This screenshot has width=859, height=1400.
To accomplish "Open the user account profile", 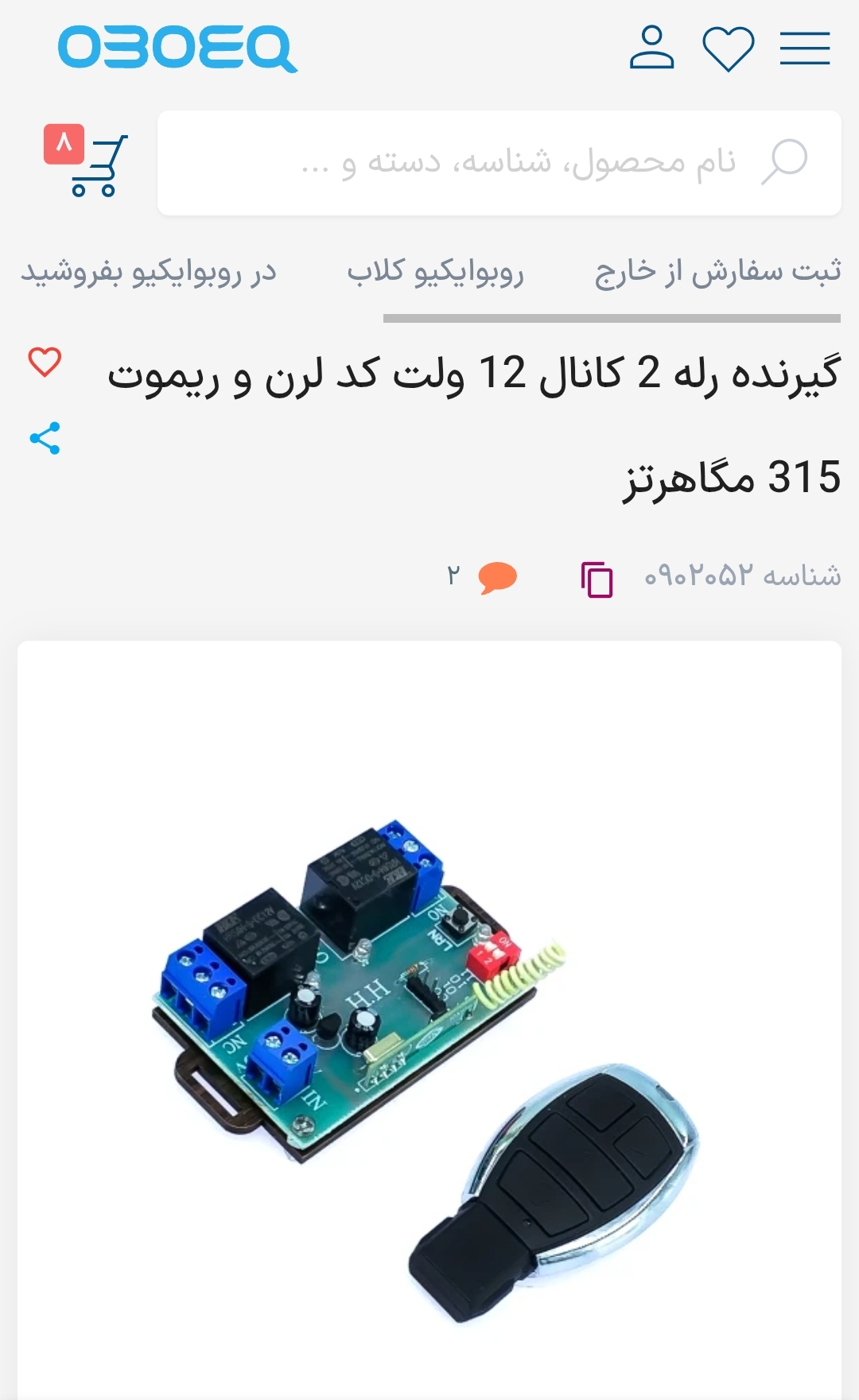I will [651, 48].
